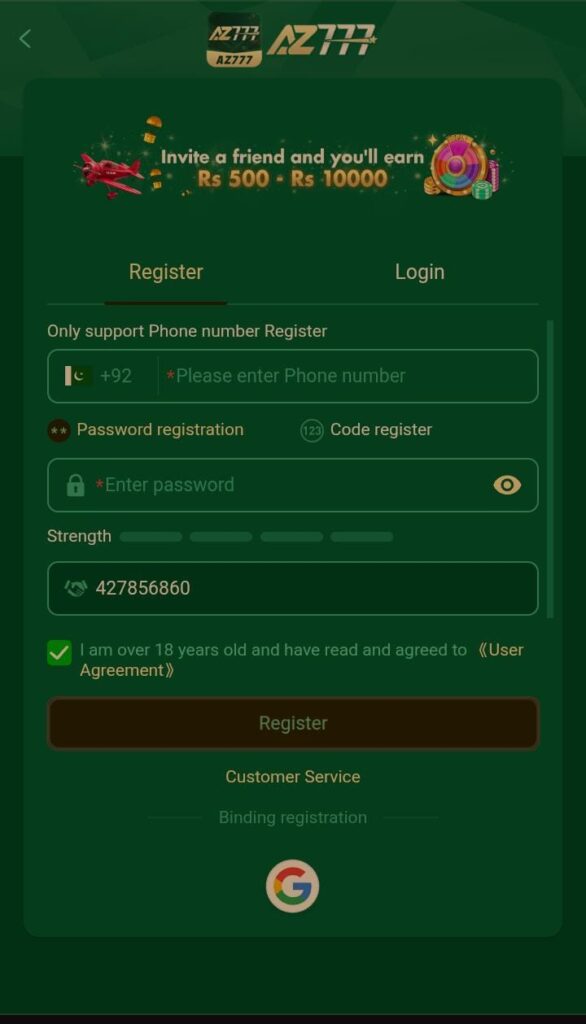This screenshot has height=1024, width=586.
Task: Open Customer Service
Action: (293, 776)
